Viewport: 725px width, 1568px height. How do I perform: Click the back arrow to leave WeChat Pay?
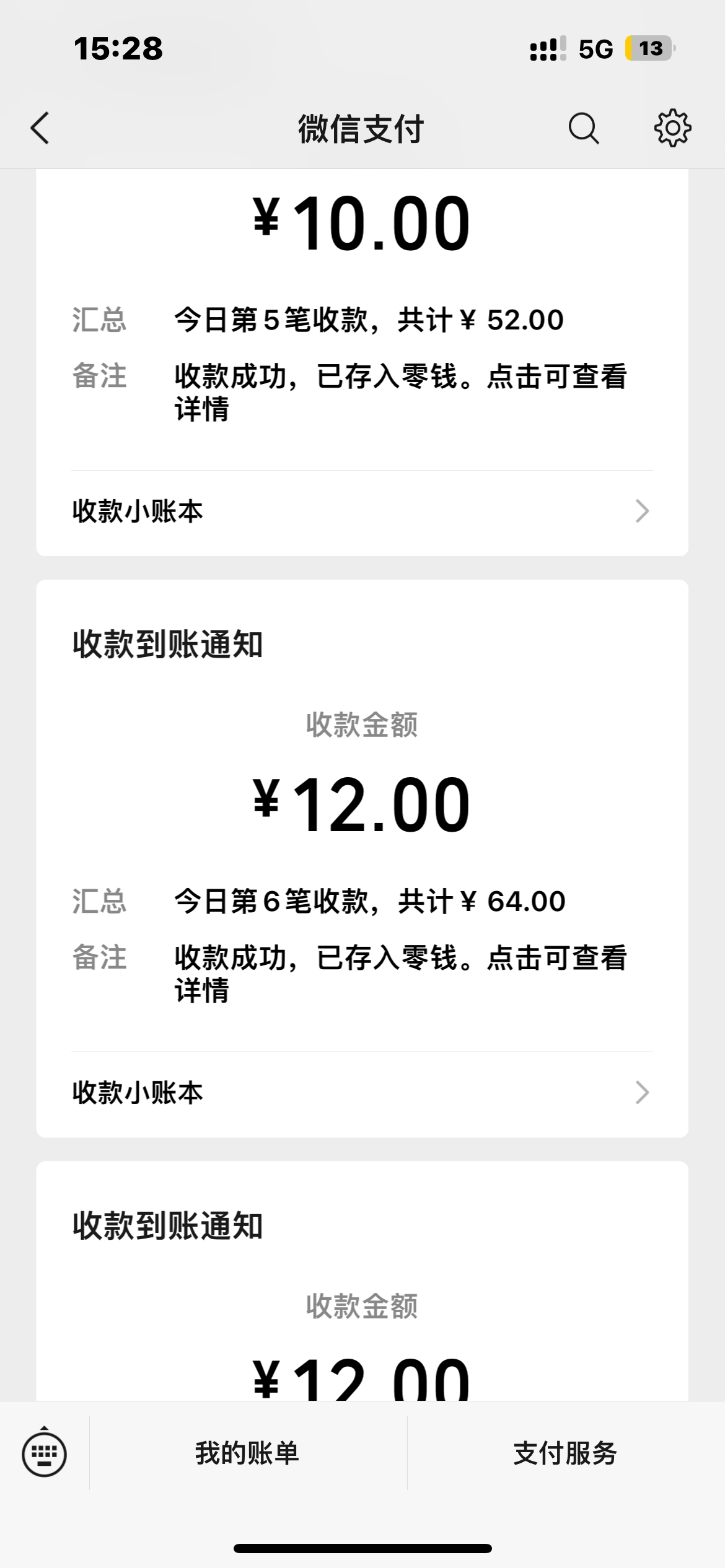coord(40,129)
